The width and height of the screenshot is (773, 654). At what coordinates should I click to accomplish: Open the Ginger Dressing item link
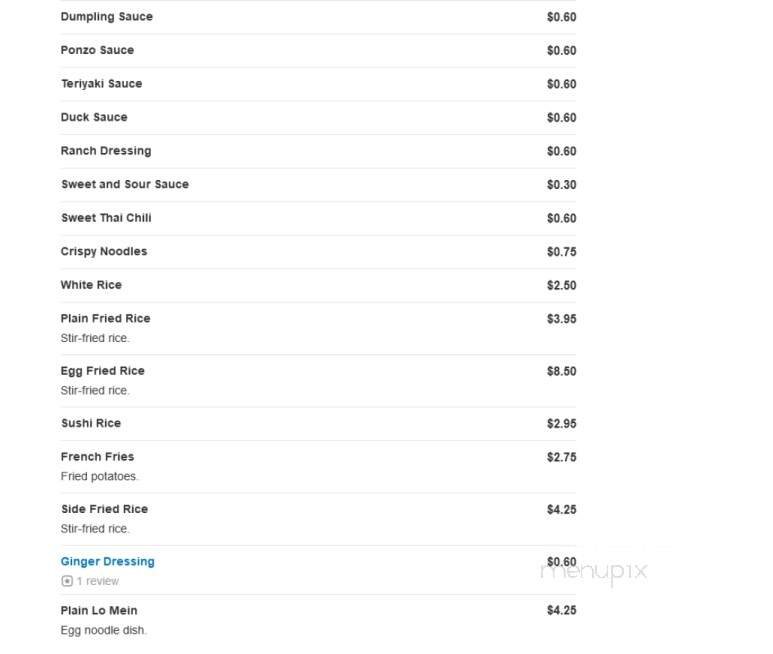[107, 562]
